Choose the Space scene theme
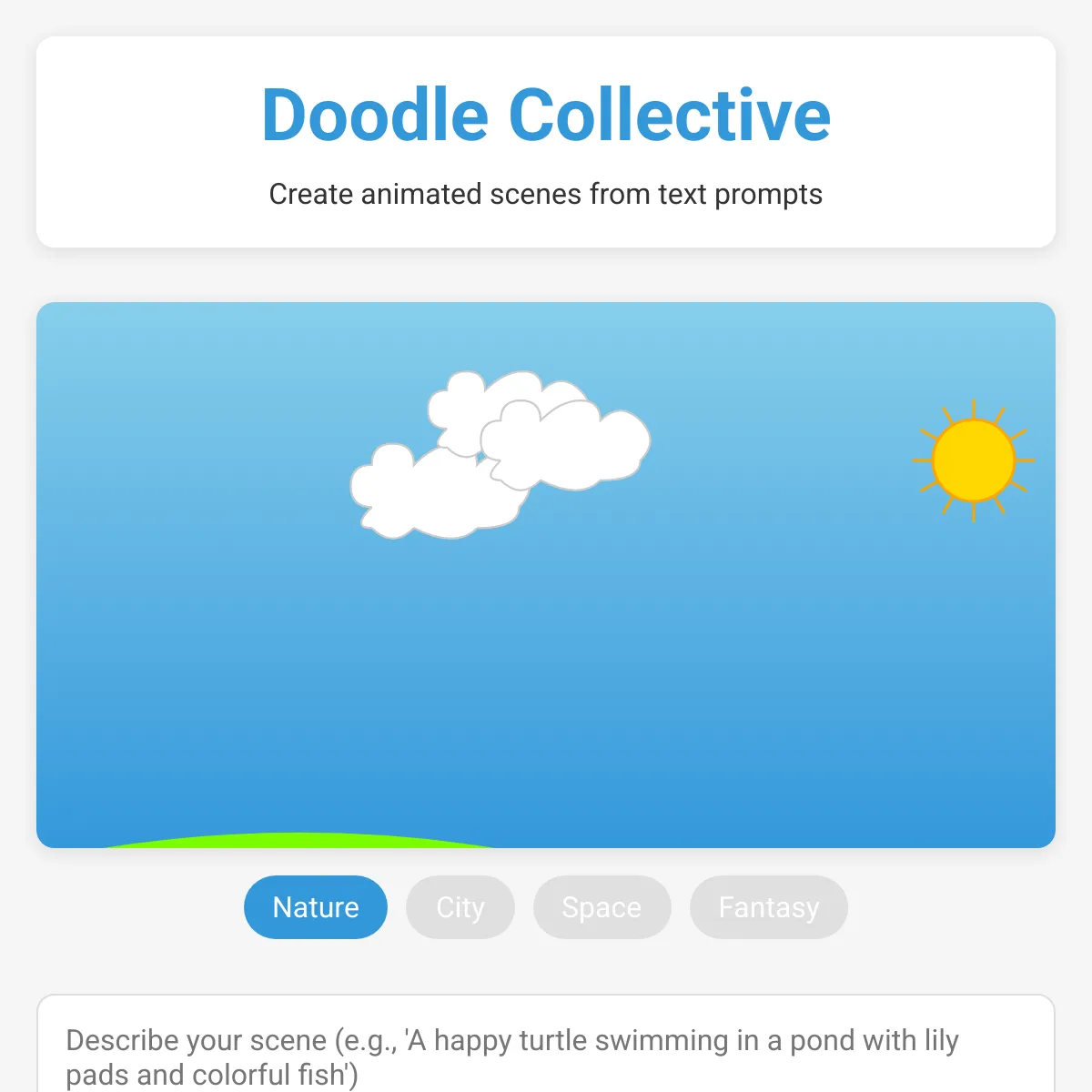Screen dimensions: 1092x1092 pyautogui.click(x=602, y=907)
